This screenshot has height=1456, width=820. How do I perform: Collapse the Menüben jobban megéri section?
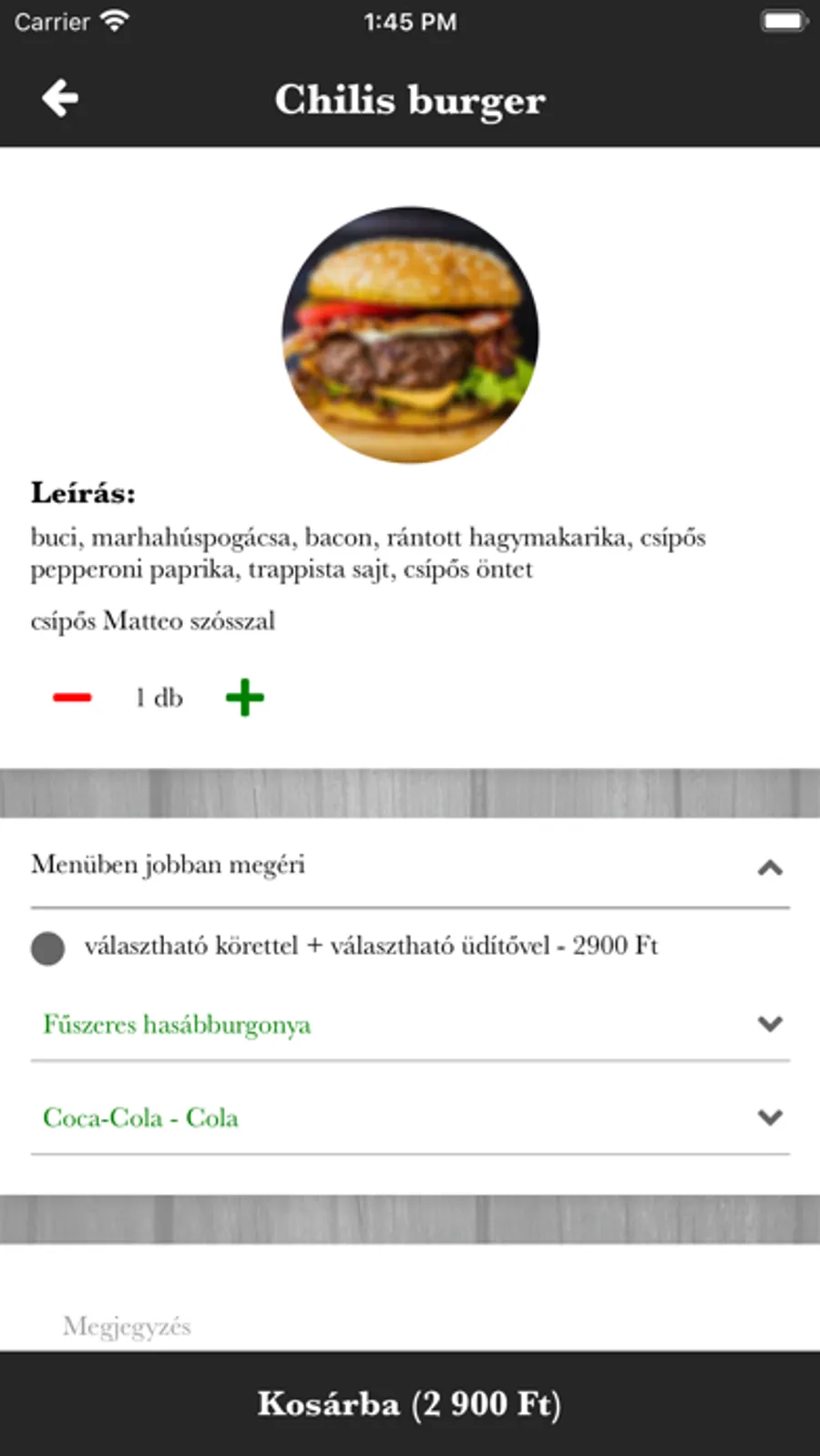[770, 866]
